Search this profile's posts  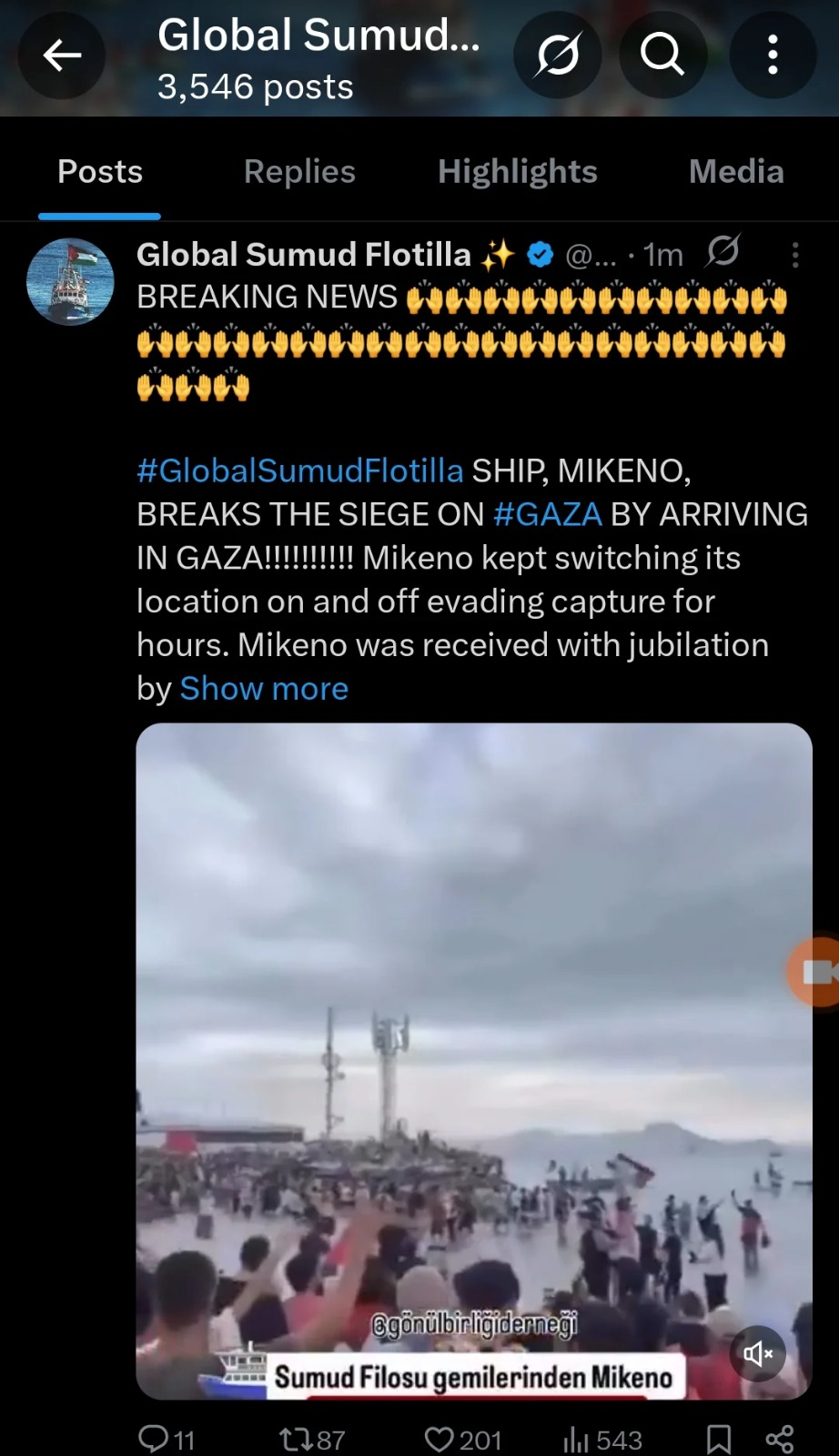click(x=662, y=56)
